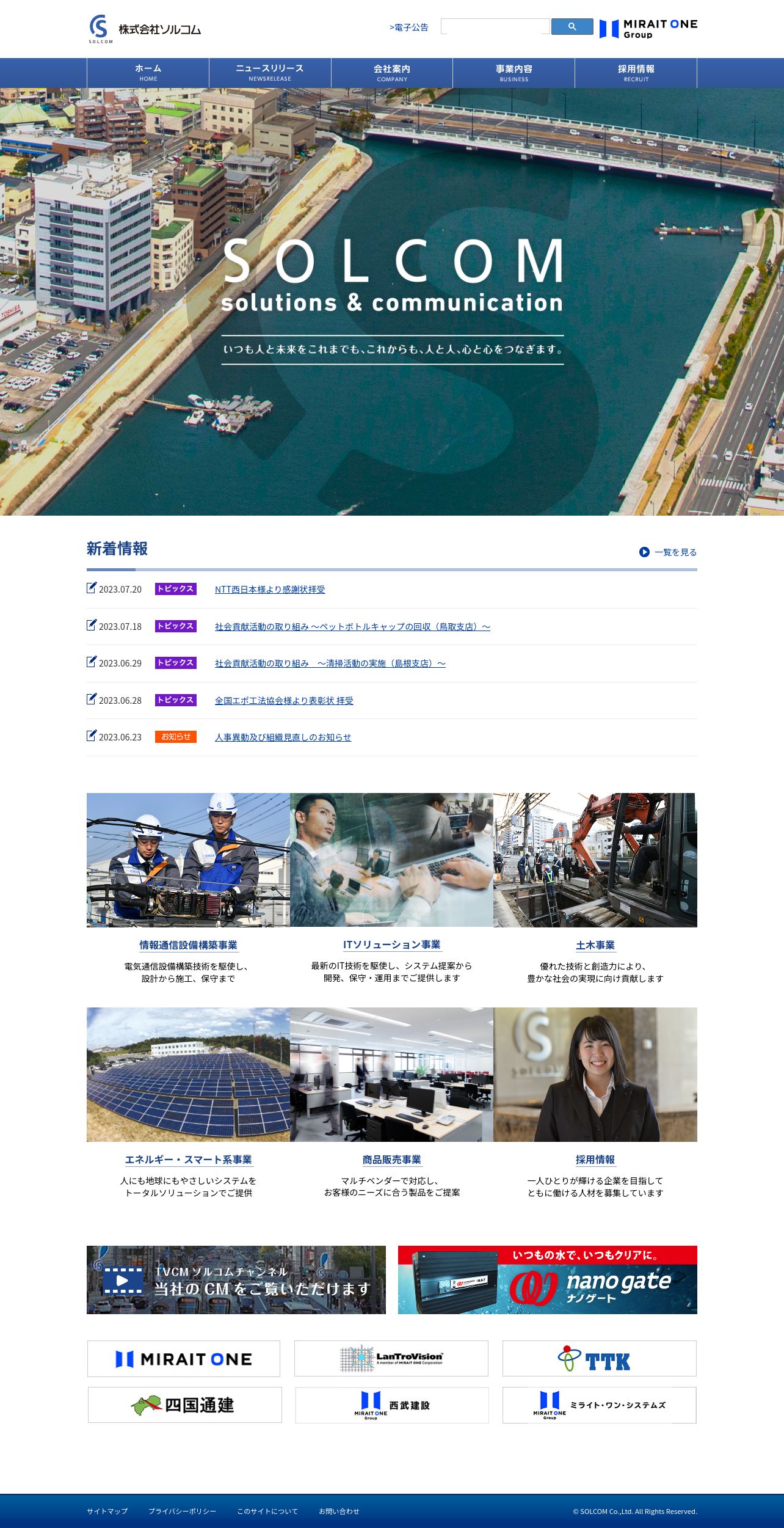Select 採用情報 in the top menu
Screen dimensions: 784x1528
pyautogui.click(x=636, y=73)
